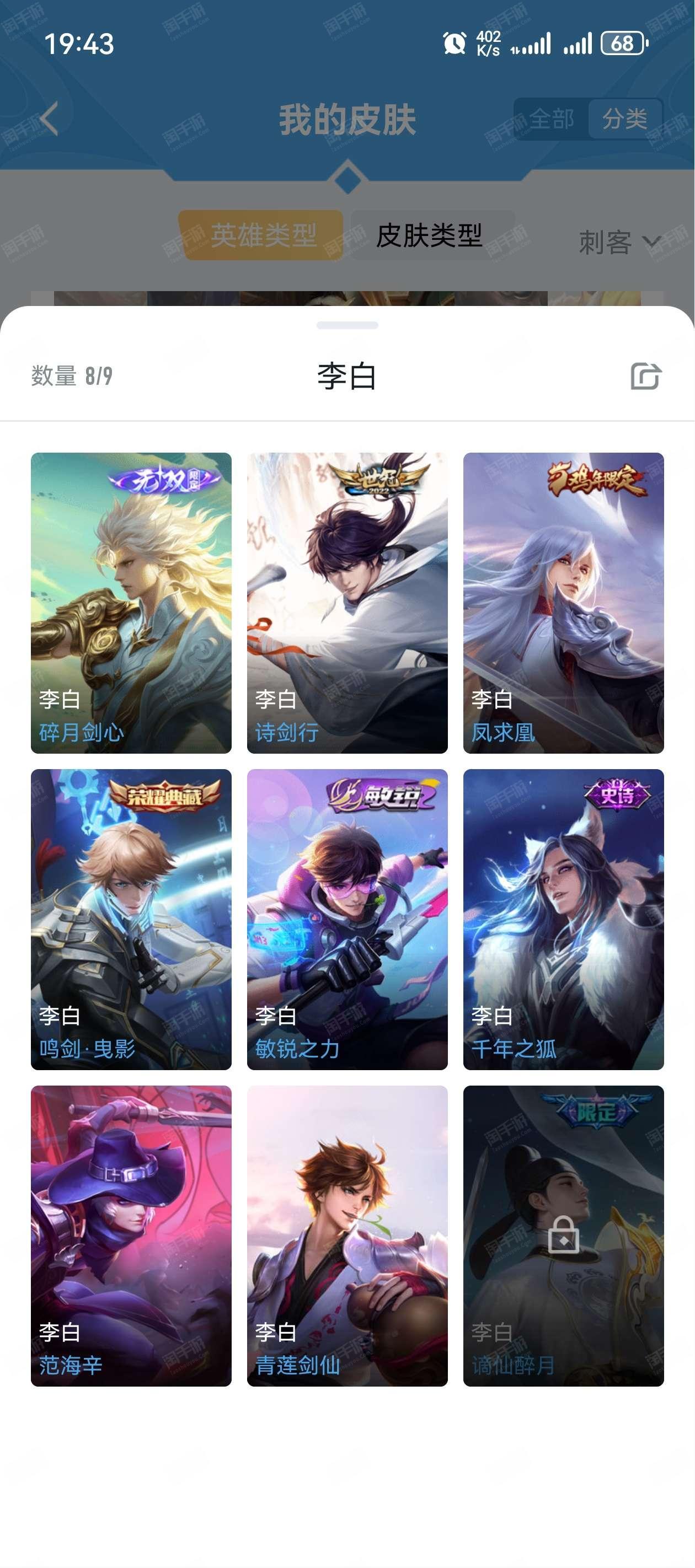Image resolution: width=695 pixels, height=1568 pixels.
Task: Select the 皮肤类型 tab
Action: click(x=430, y=235)
